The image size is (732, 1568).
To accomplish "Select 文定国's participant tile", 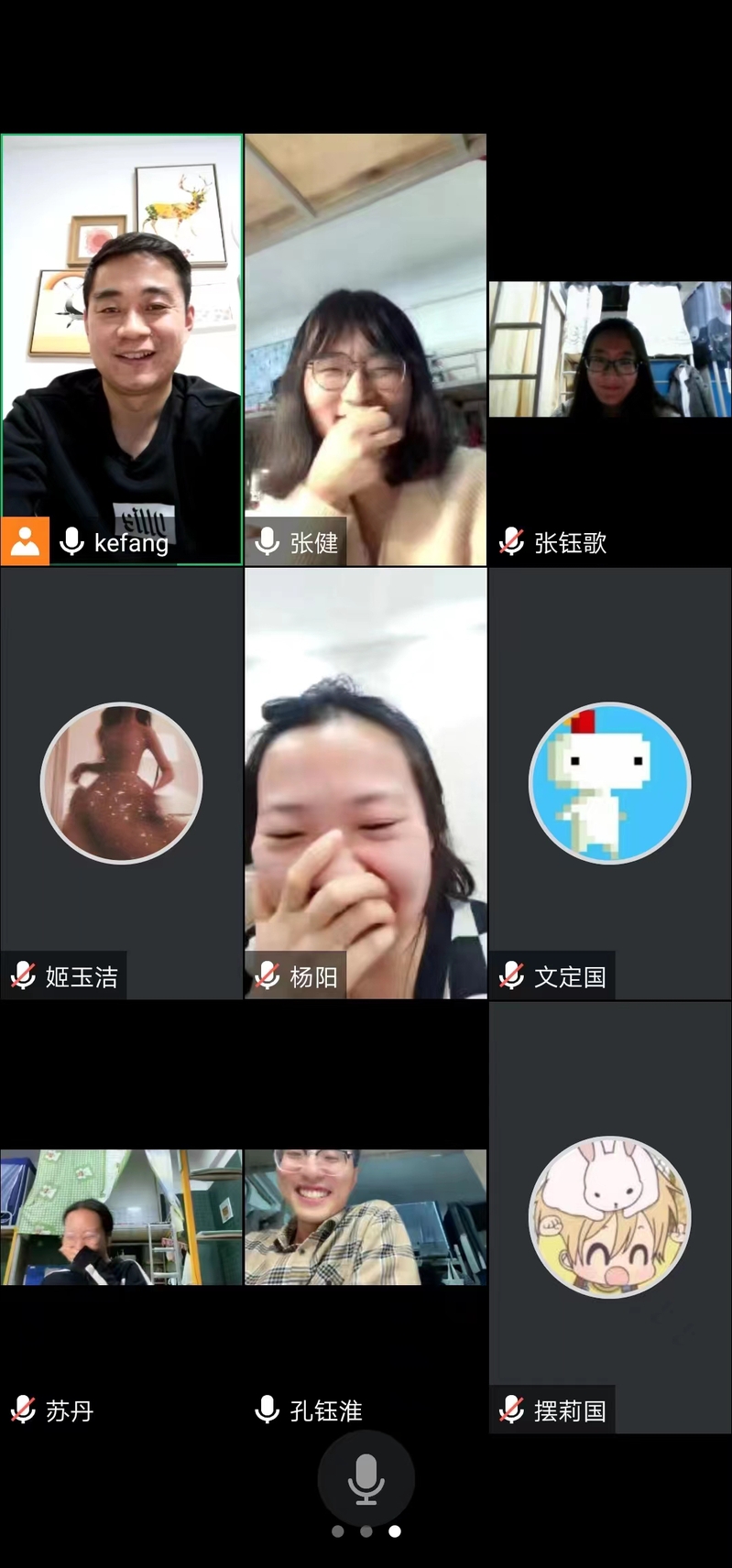I will click(610, 783).
